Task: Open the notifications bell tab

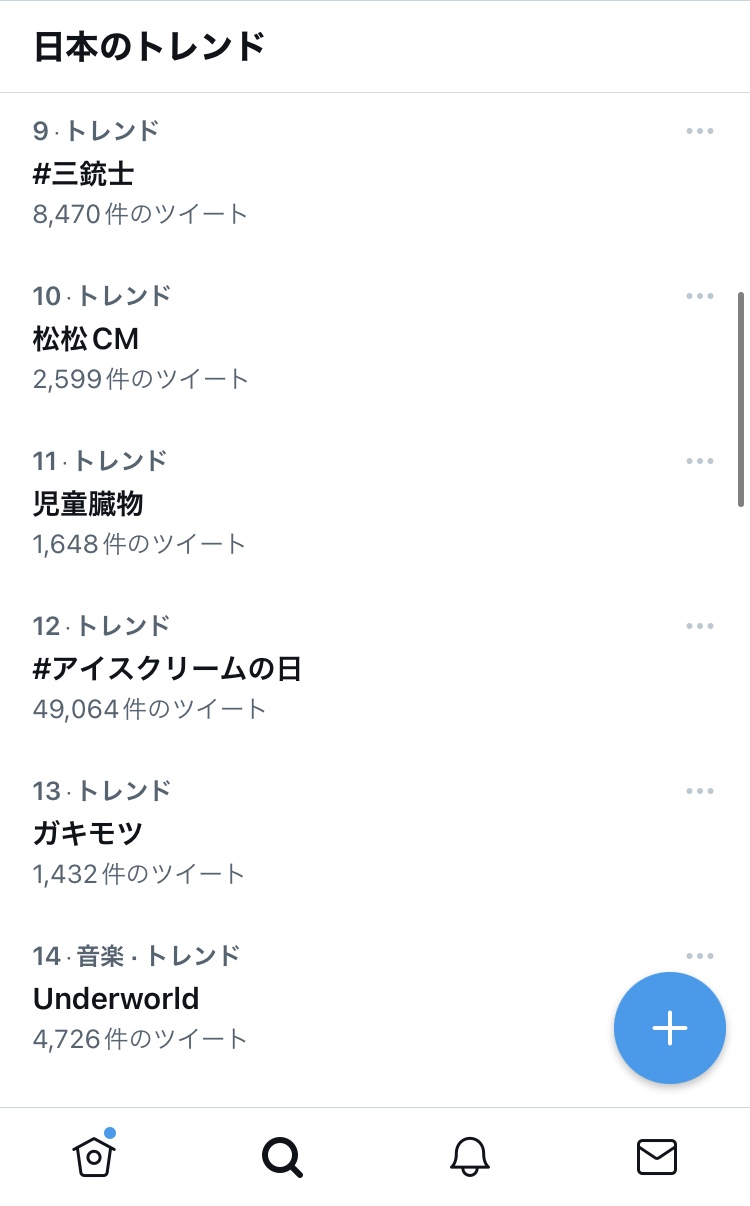Action: pyautogui.click(x=469, y=1157)
